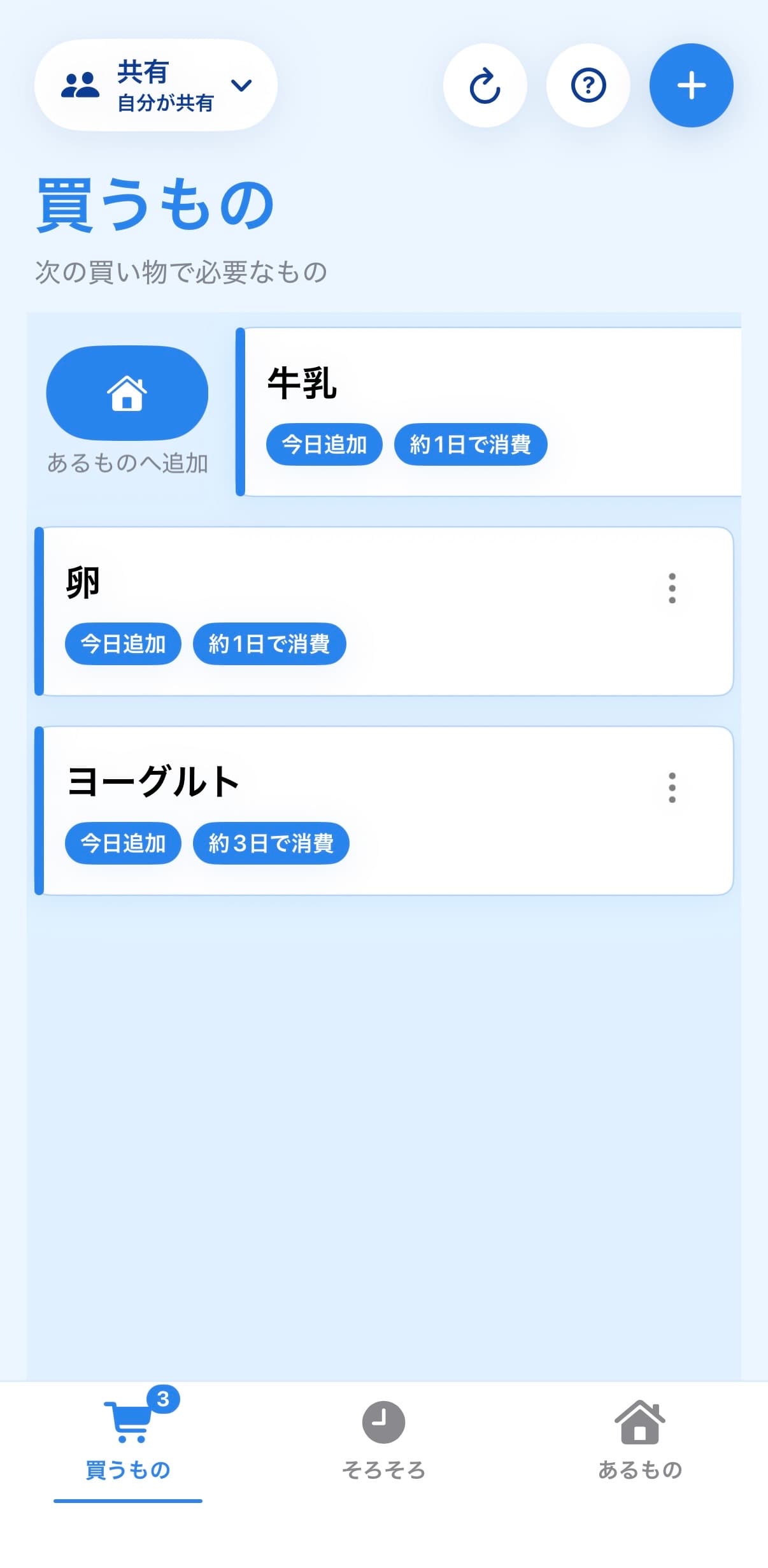768x1568 pixels.
Task: Open the 卵 item card
Action: (x=384, y=612)
